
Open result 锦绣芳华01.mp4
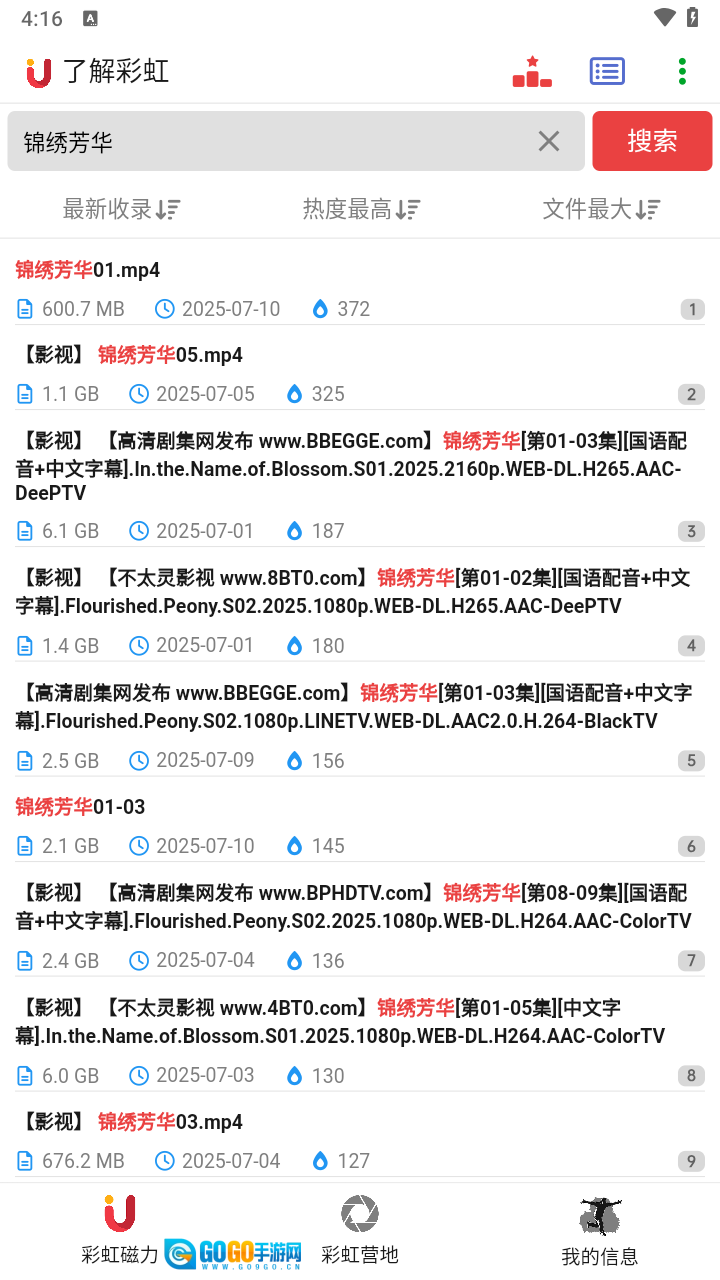88,270
